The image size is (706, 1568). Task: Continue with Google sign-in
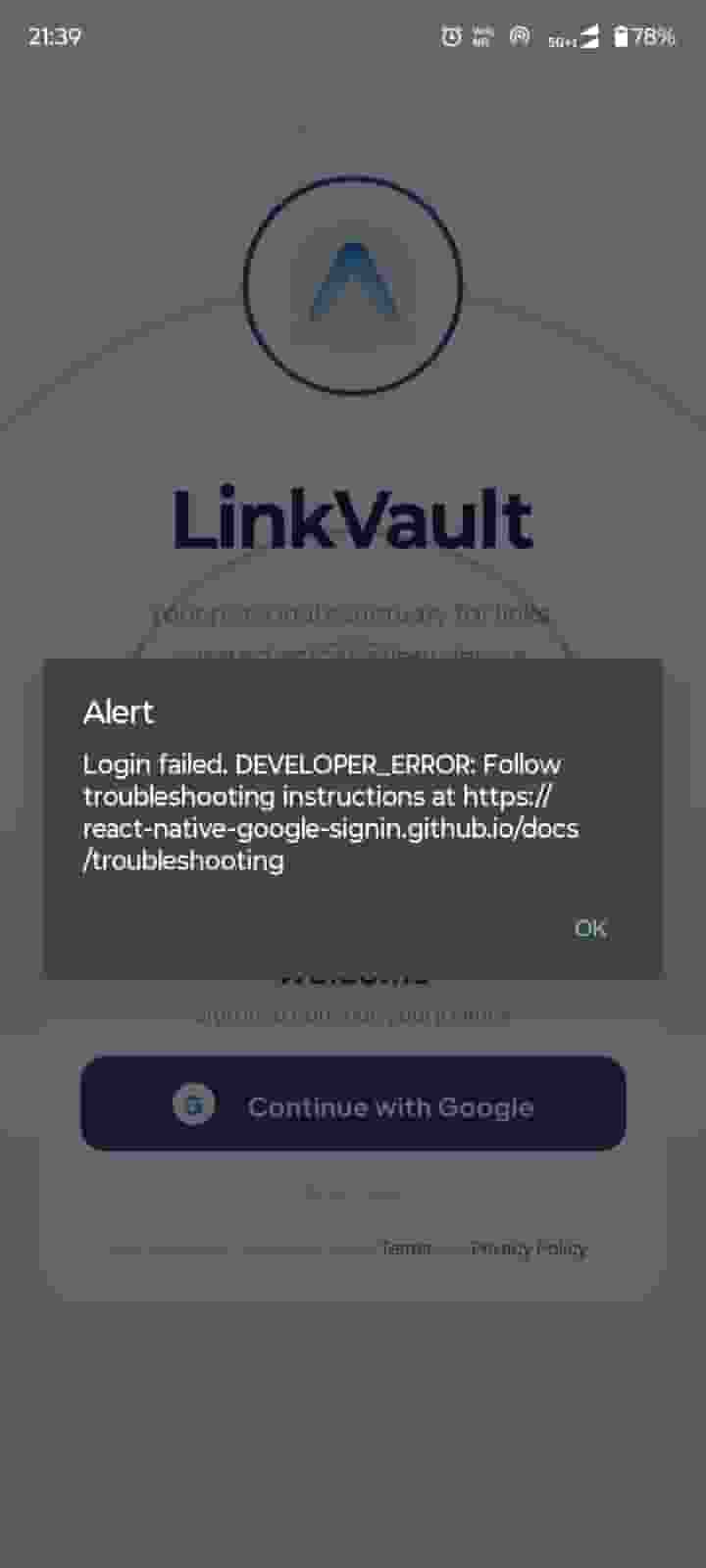point(353,1104)
